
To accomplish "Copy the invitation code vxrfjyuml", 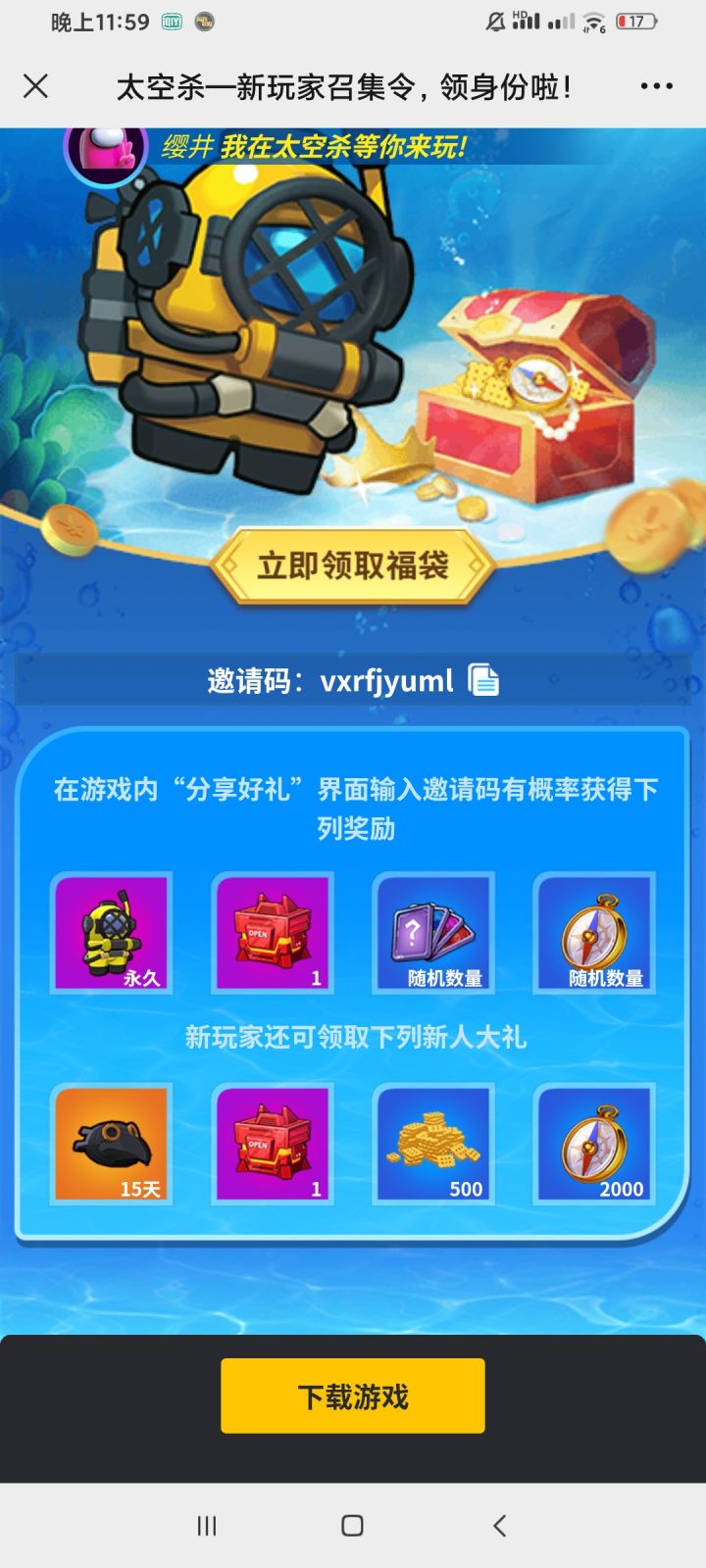I will [485, 678].
